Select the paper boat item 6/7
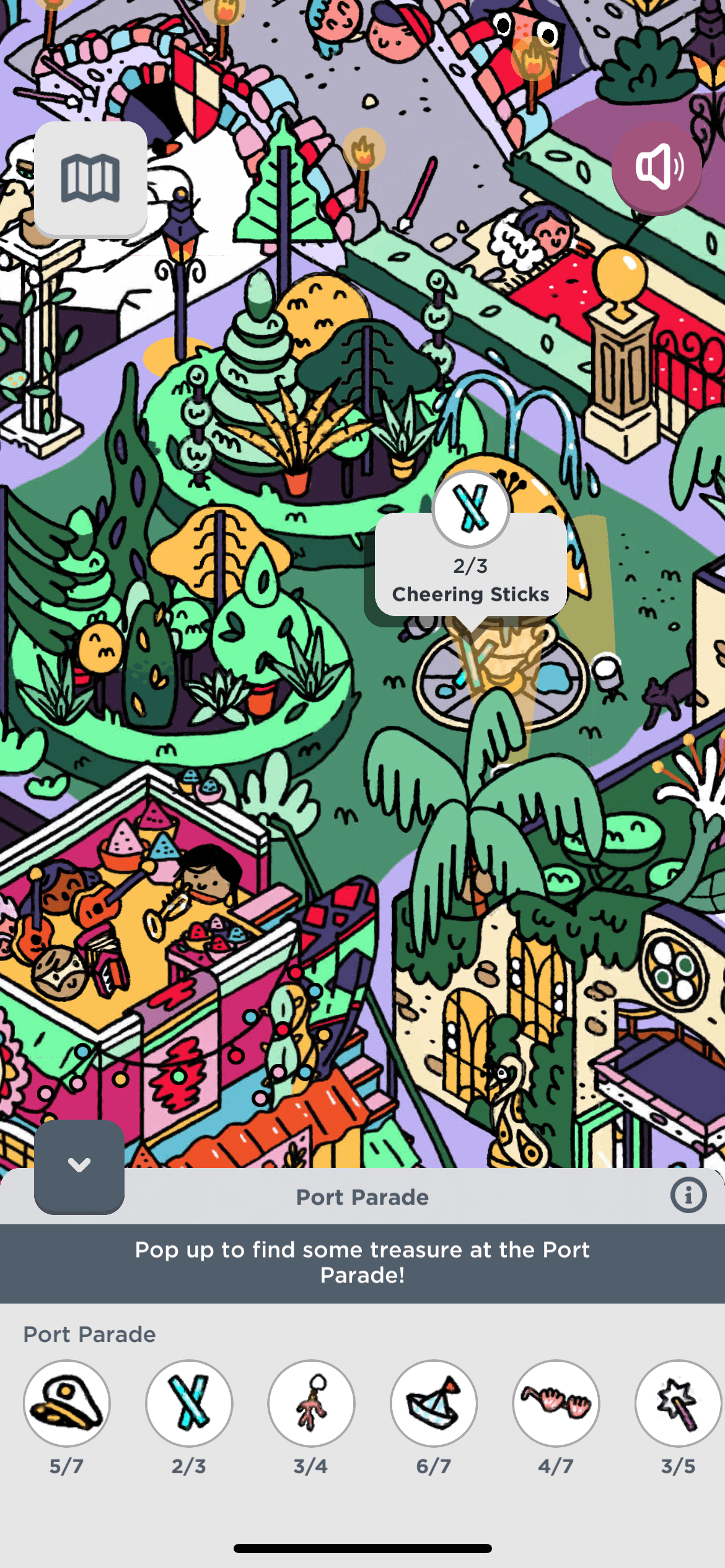Image resolution: width=725 pixels, height=1568 pixels. (x=434, y=1403)
